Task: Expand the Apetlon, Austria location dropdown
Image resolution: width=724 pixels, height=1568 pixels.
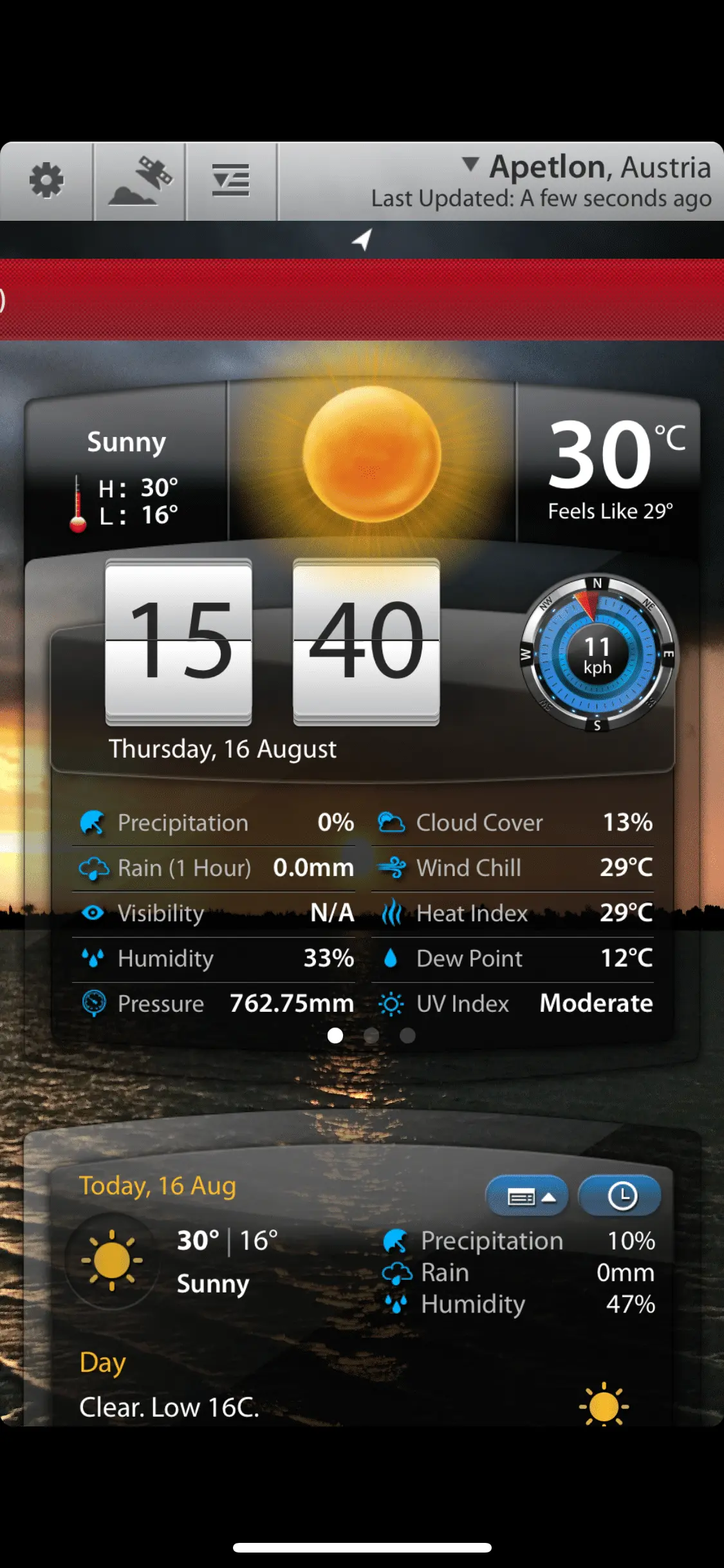Action: (586, 167)
